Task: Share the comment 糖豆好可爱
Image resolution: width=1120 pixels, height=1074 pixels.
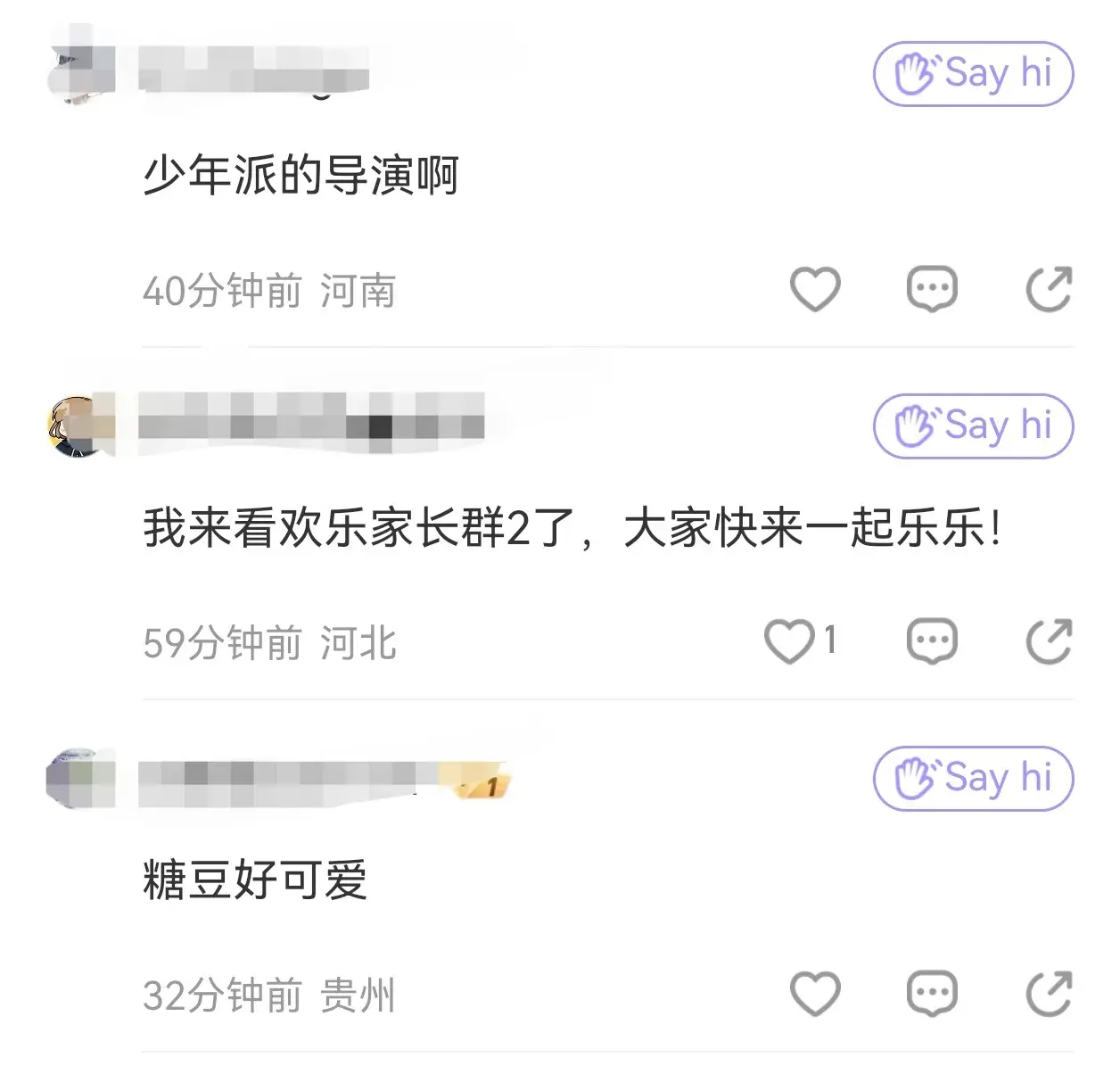Action: [x=1049, y=994]
